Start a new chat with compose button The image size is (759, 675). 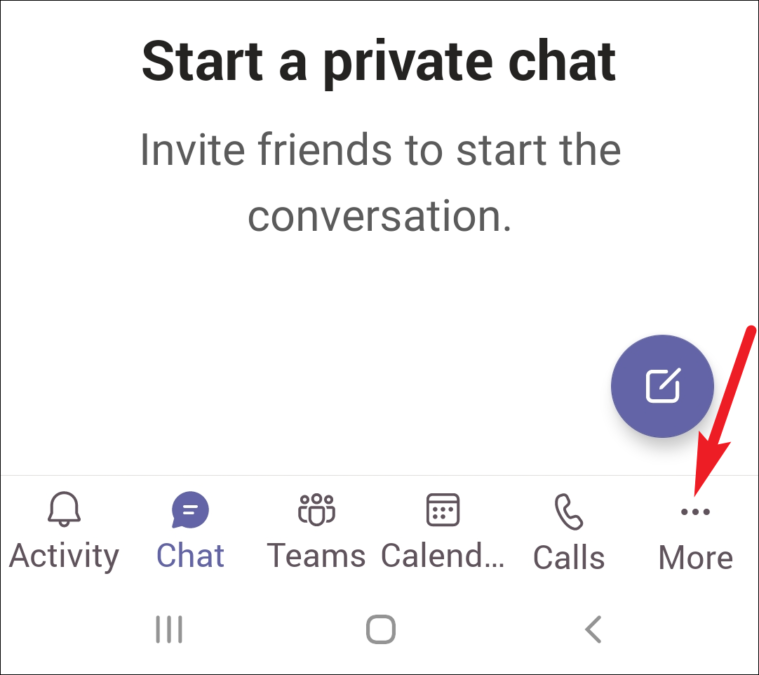click(662, 386)
